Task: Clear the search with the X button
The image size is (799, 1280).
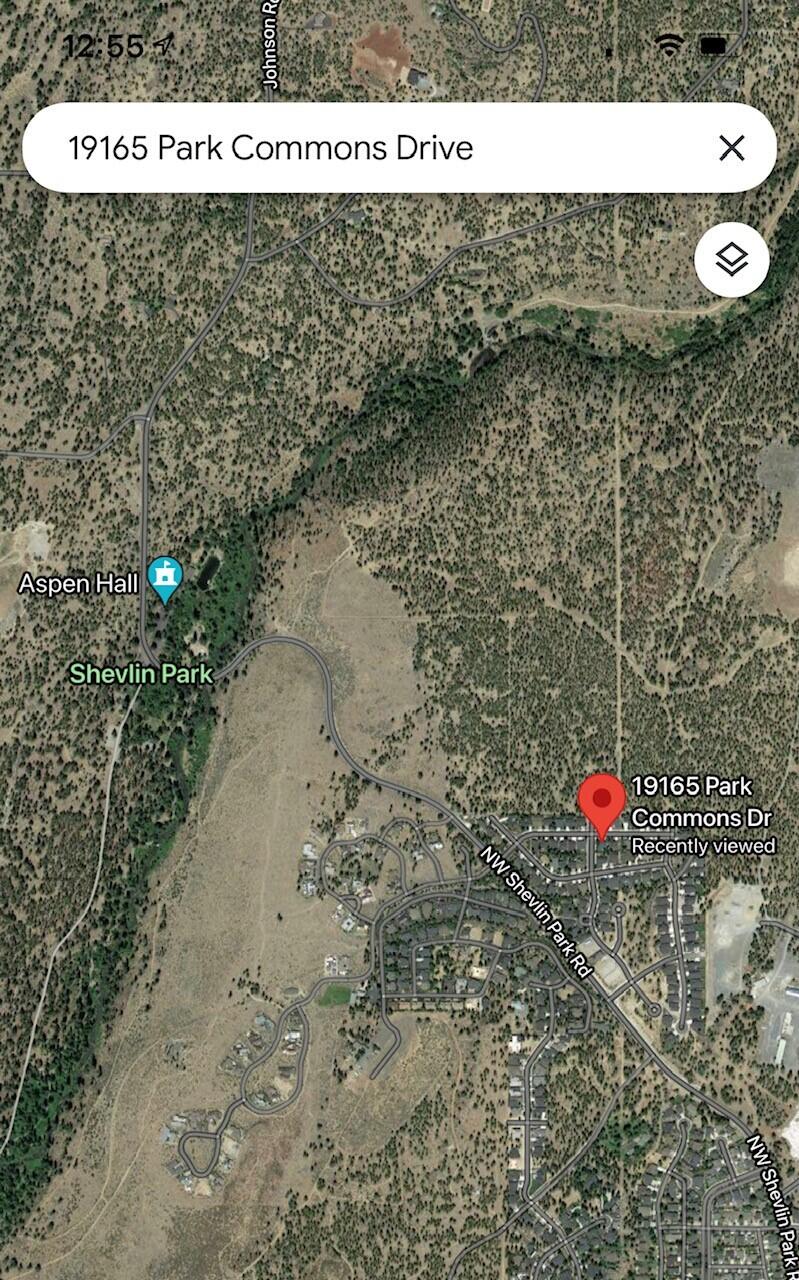Action: point(732,148)
